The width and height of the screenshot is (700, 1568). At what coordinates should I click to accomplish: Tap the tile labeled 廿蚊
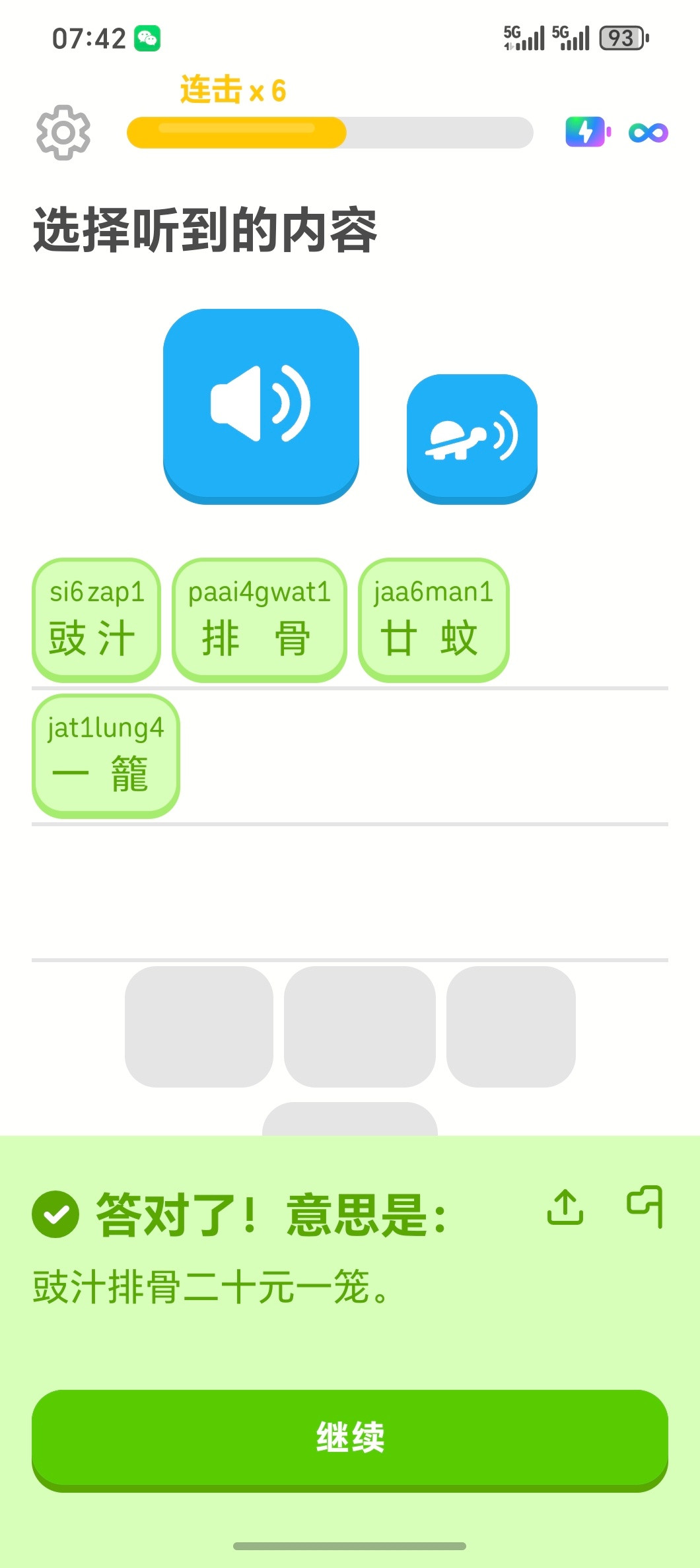pyautogui.click(x=432, y=619)
